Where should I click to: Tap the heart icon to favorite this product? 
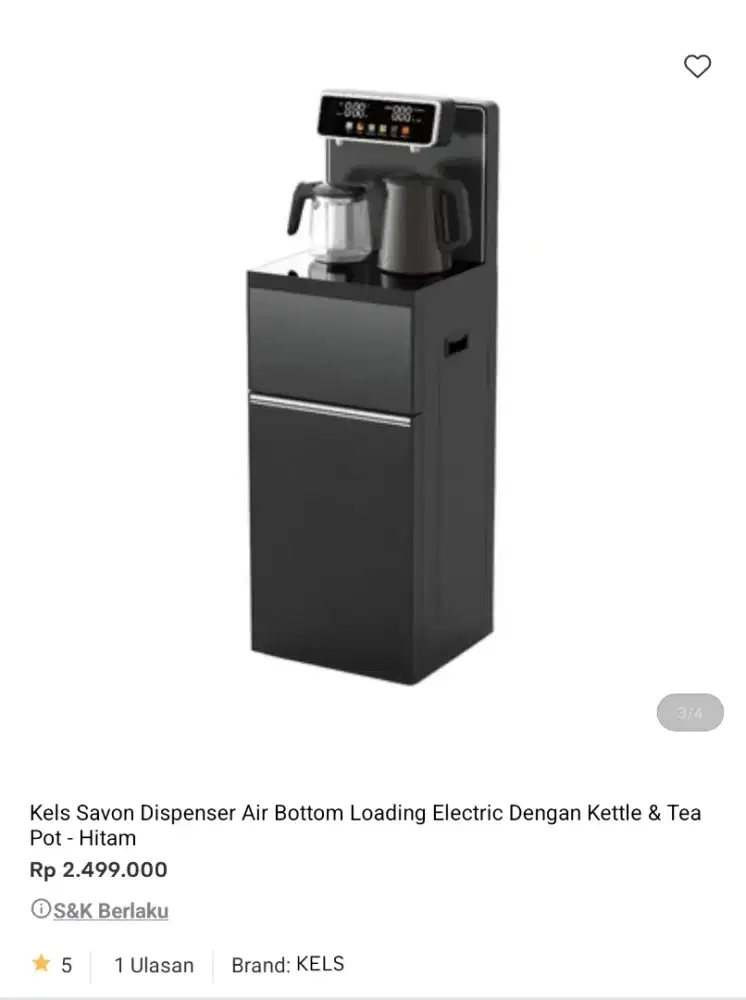[697, 67]
